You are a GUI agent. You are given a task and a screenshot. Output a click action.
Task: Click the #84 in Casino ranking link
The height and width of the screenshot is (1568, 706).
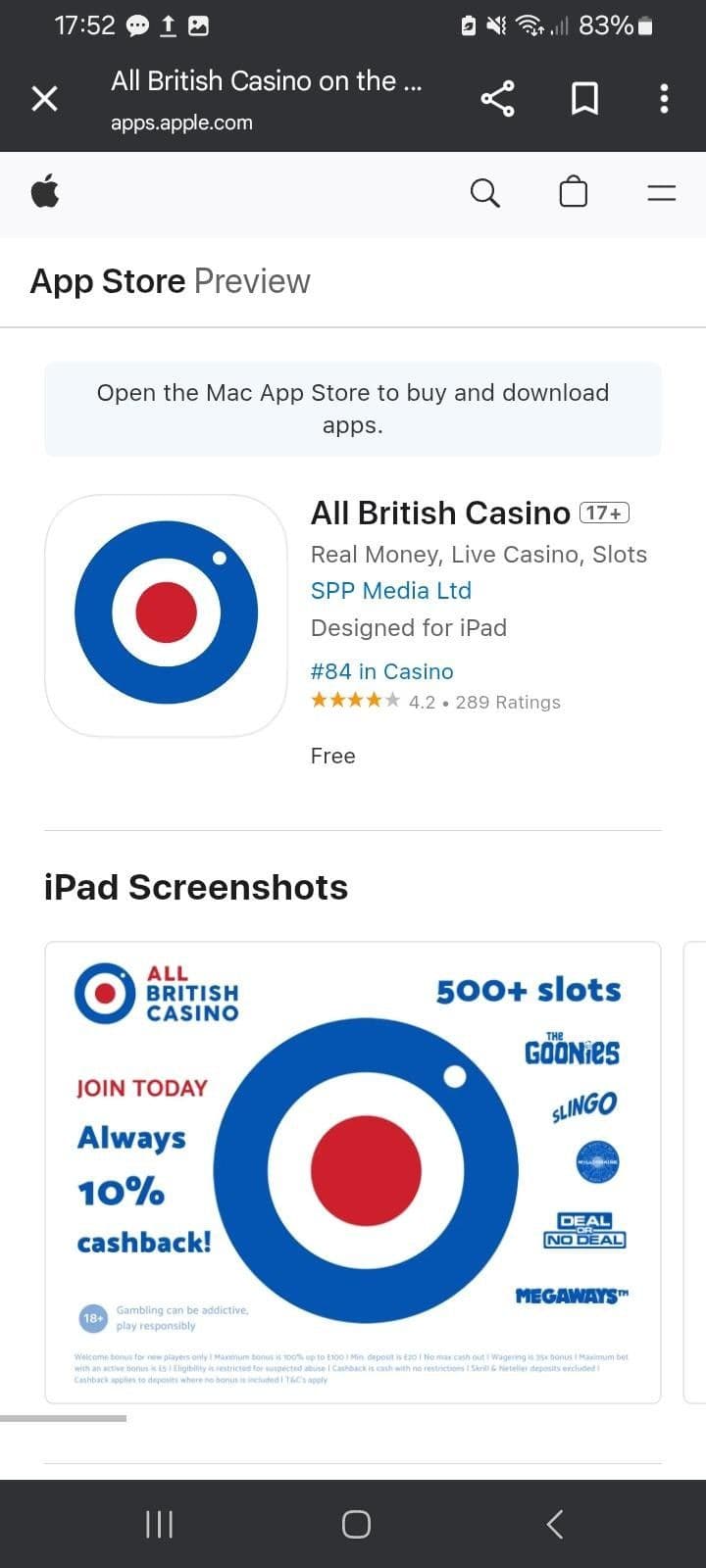tap(381, 671)
